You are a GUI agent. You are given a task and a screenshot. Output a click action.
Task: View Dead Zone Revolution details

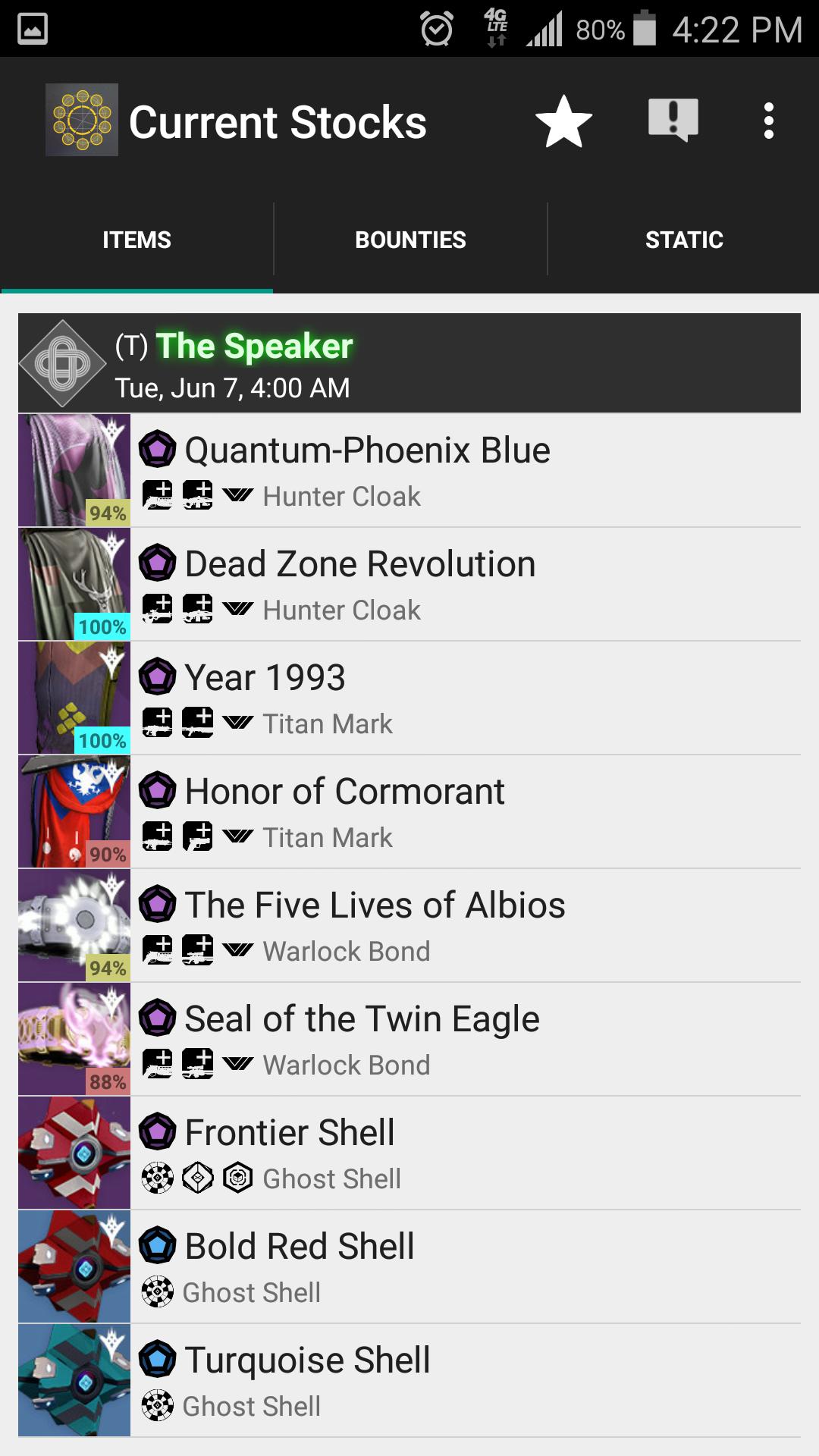[x=409, y=584]
